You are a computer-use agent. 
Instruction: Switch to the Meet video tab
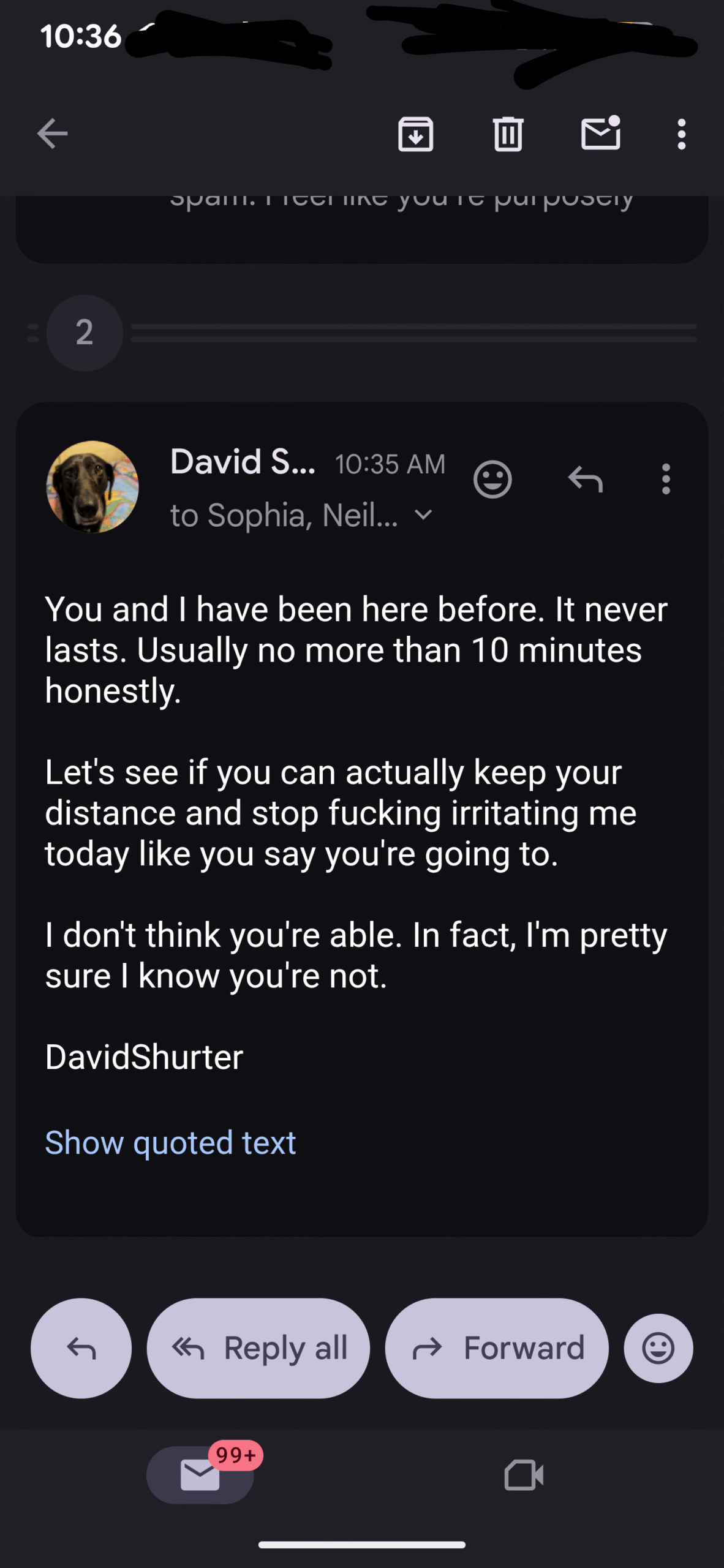coord(523,1475)
